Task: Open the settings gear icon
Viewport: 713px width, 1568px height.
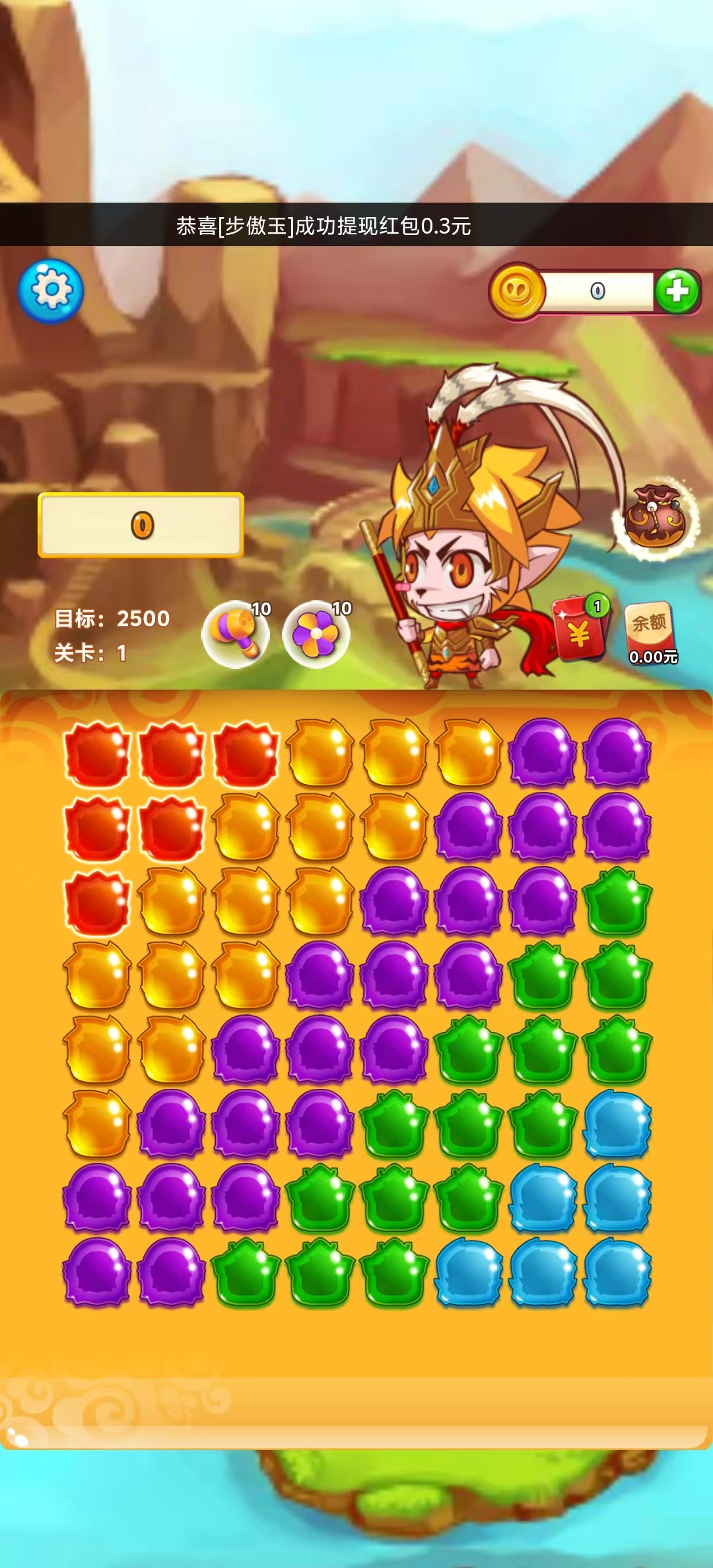Action: [x=51, y=291]
